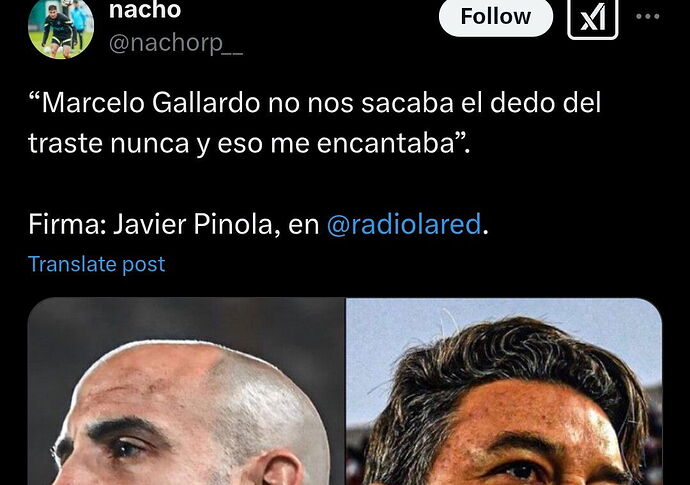690x485 pixels.
Task: Open the Grok icon next to Follow
Action: pyautogui.click(x=592, y=17)
